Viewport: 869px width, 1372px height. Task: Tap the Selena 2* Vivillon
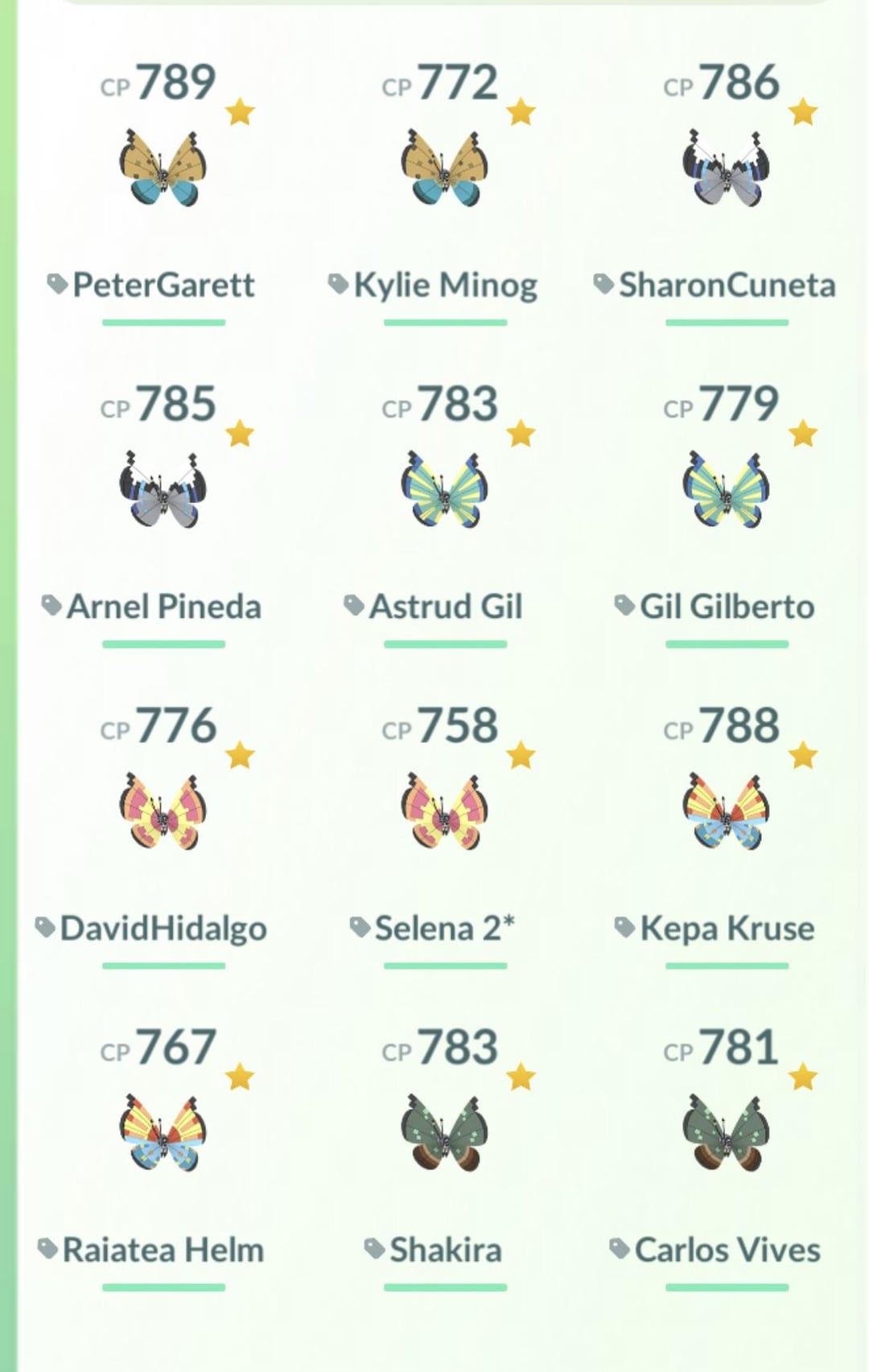pos(444,813)
